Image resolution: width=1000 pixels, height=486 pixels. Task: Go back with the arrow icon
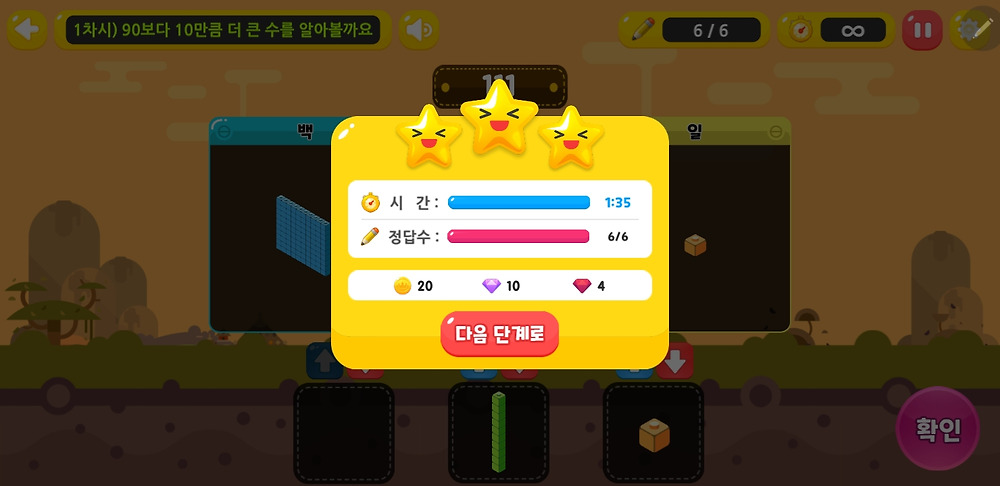[26, 30]
